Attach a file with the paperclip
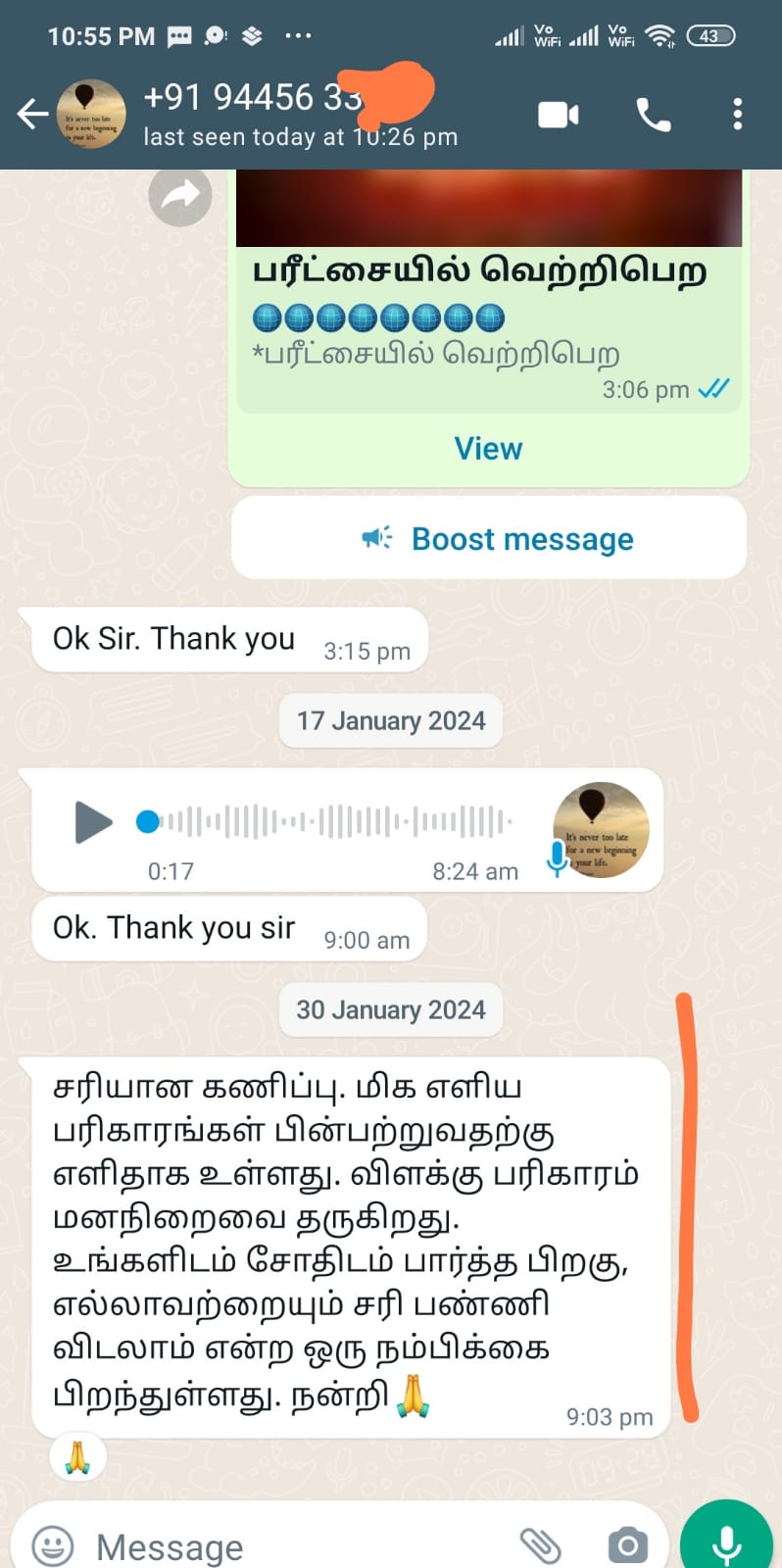 point(540,1545)
